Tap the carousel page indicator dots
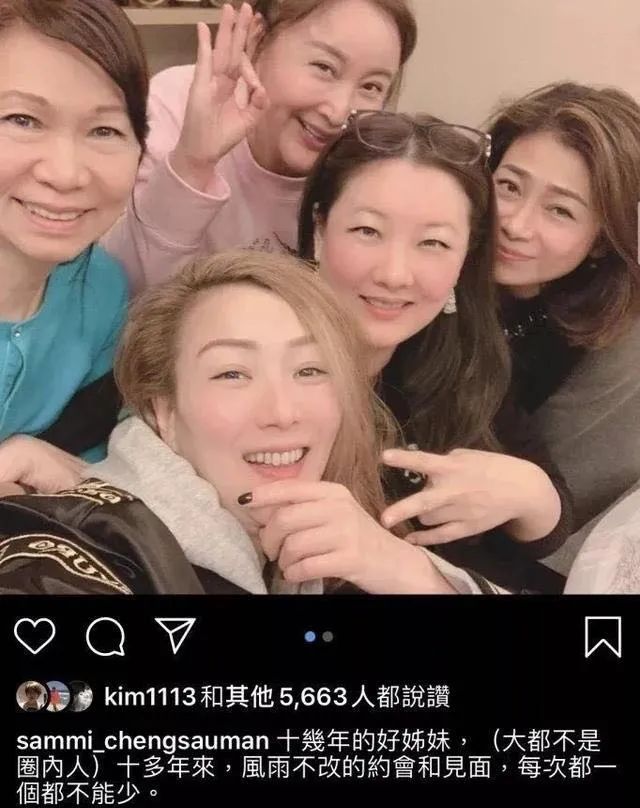The width and height of the screenshot is (640, 808). tap(318, 636)
